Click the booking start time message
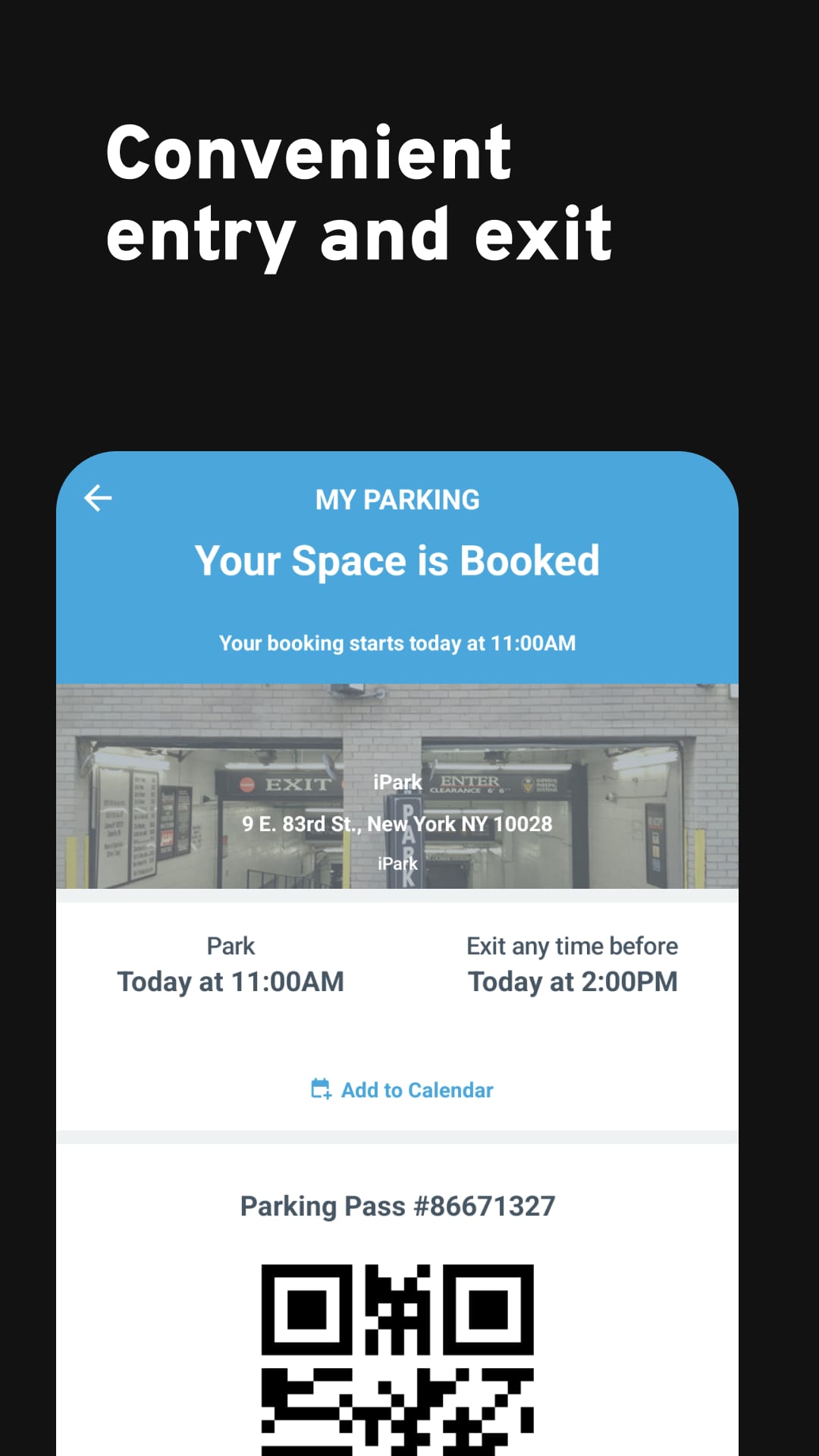This screenshot has height=1456, width=819. (x=397, y=642)
